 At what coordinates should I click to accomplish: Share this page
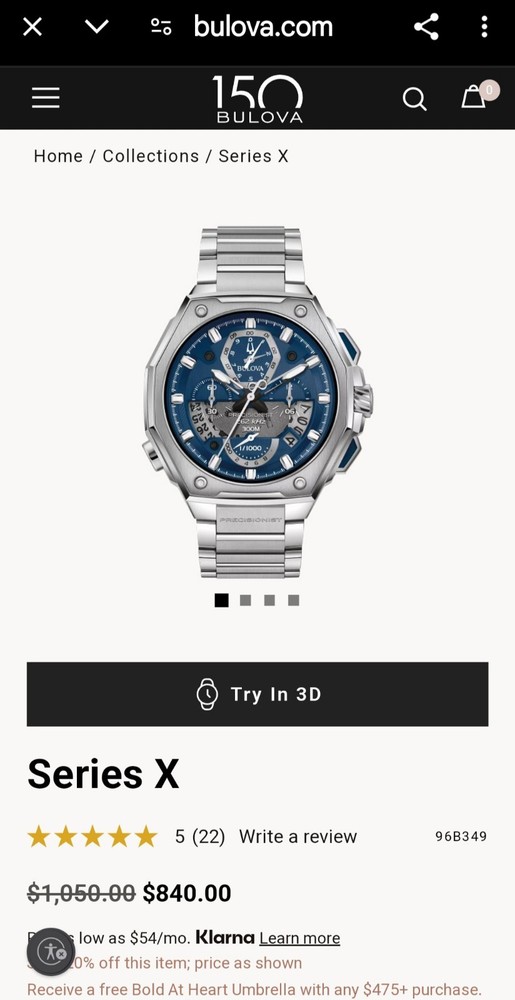click(x=426, y=27)
